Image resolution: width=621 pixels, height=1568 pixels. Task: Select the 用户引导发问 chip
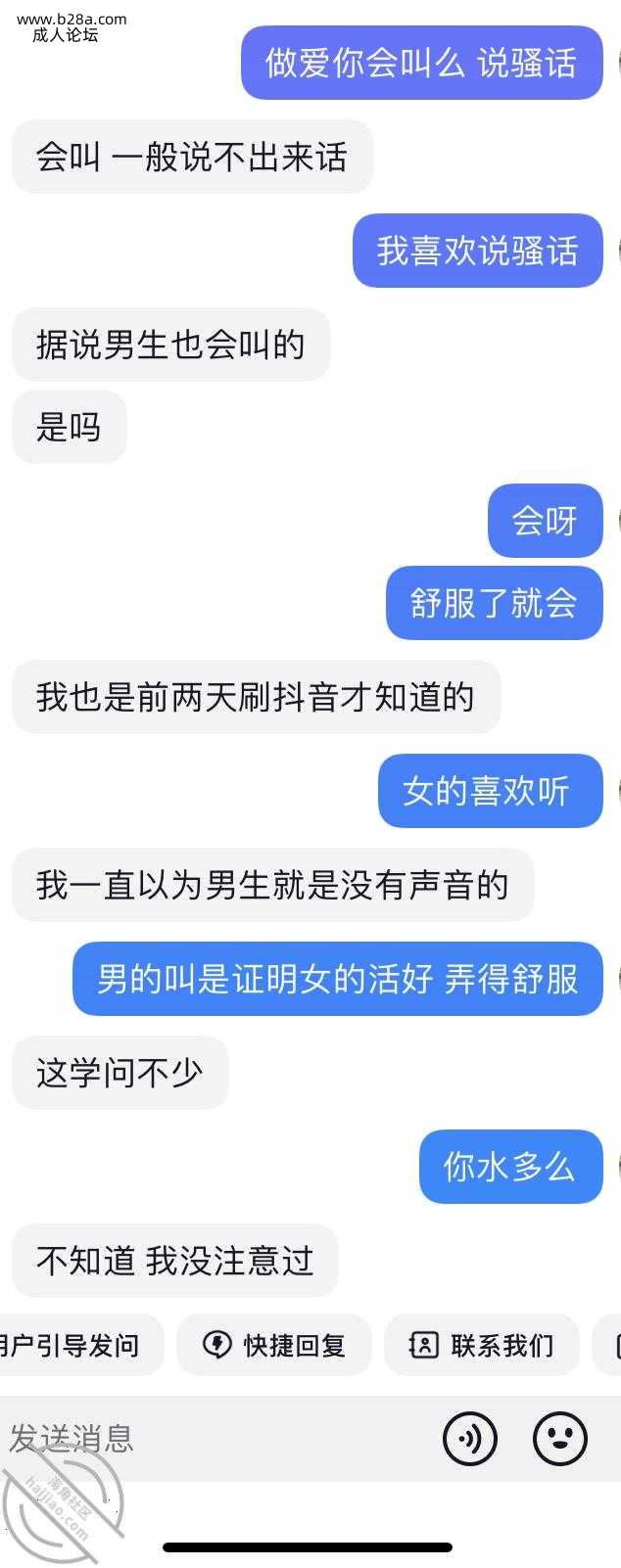[73, 1345]
